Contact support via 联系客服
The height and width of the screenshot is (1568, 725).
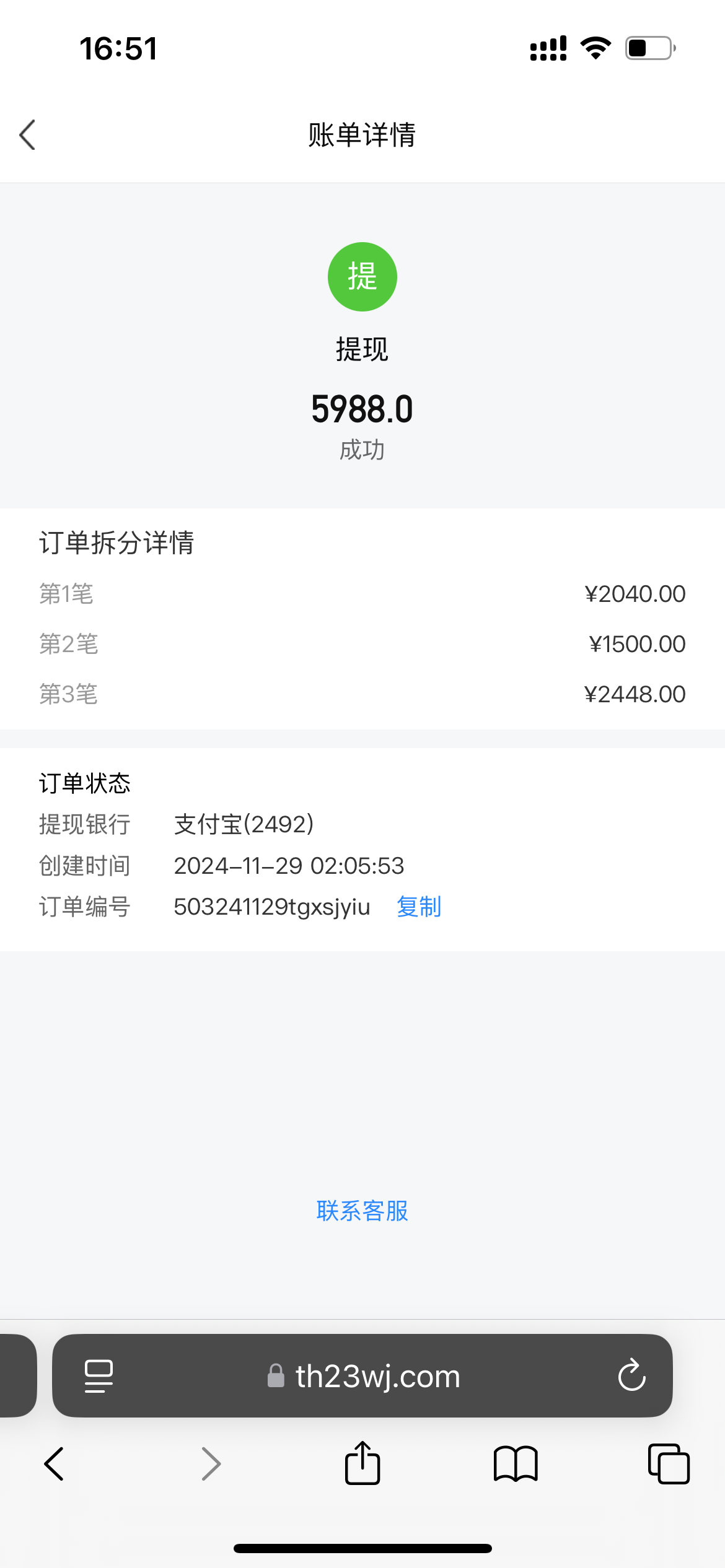pyautogui.click(x=362, y=1211)
